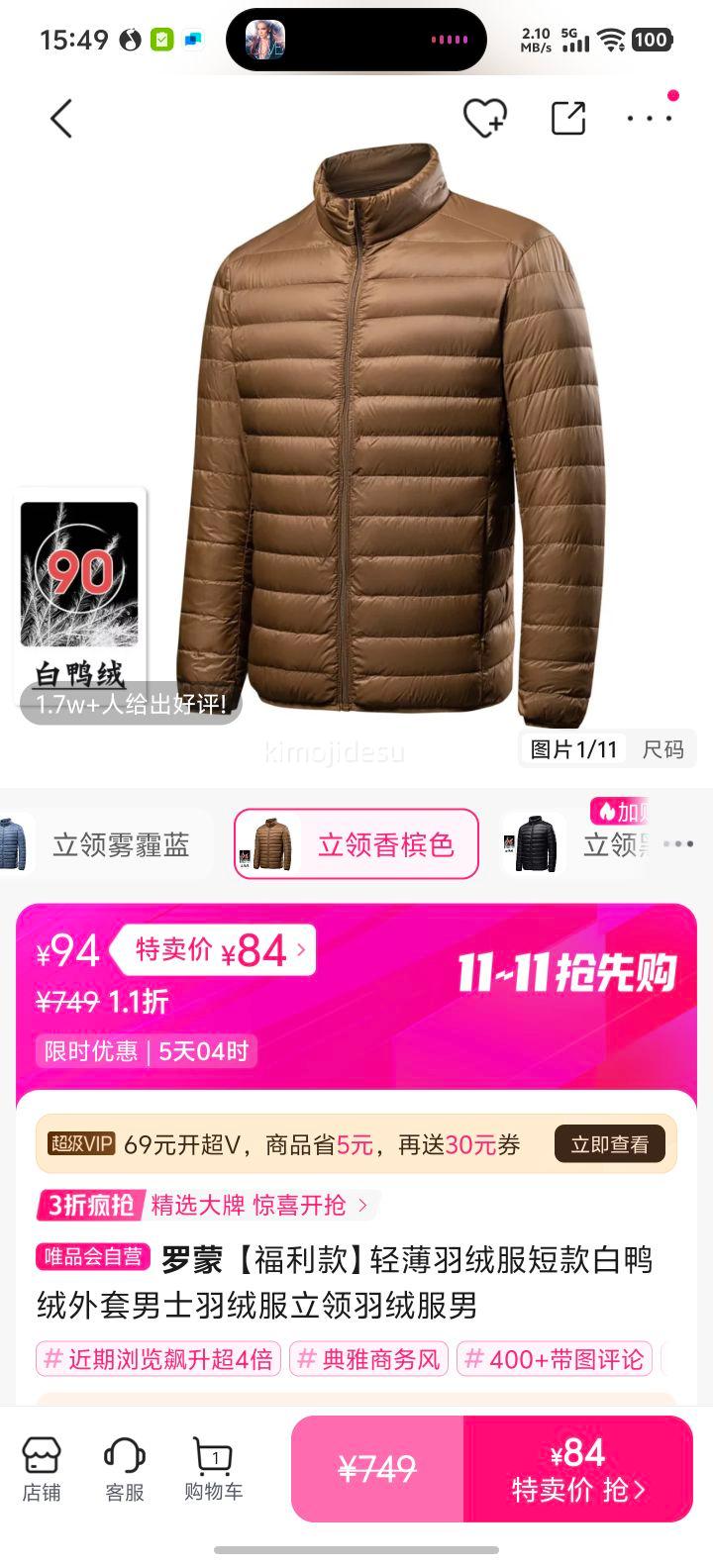The width and height of the screenshot is (713, 1568).
Task: Open the 近期浏览飙升超4倍 tag
Action: [158, 1359]
